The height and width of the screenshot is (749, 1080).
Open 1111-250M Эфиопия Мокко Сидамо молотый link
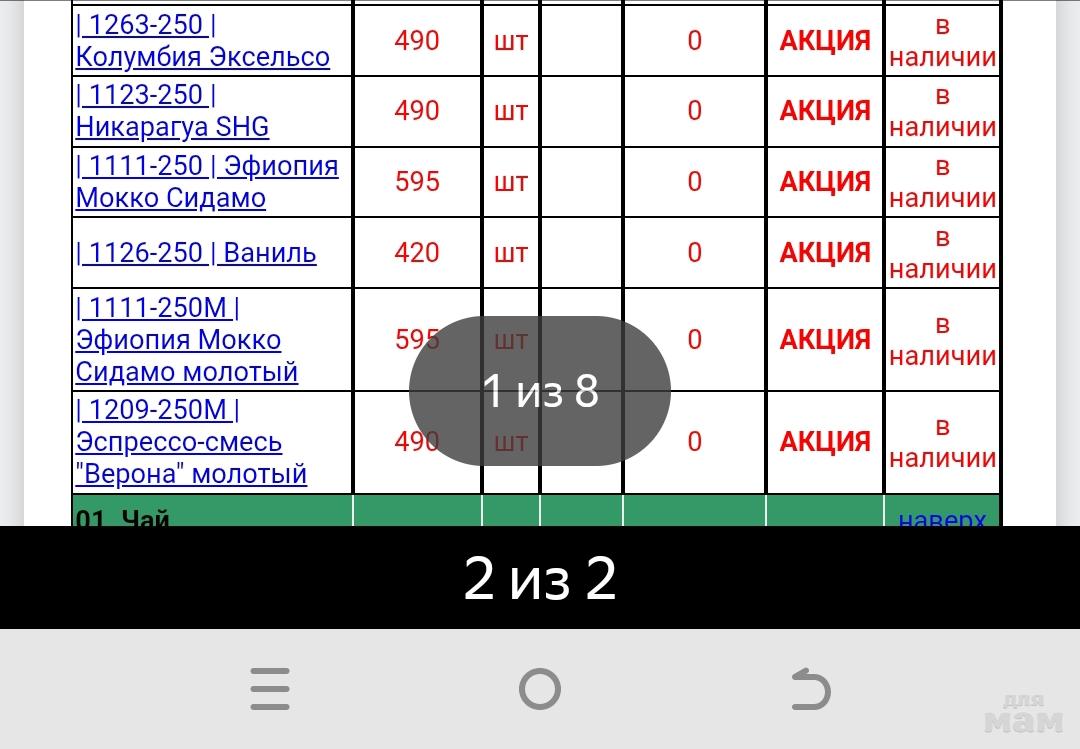pyautogui.click(x=186, y=340)
